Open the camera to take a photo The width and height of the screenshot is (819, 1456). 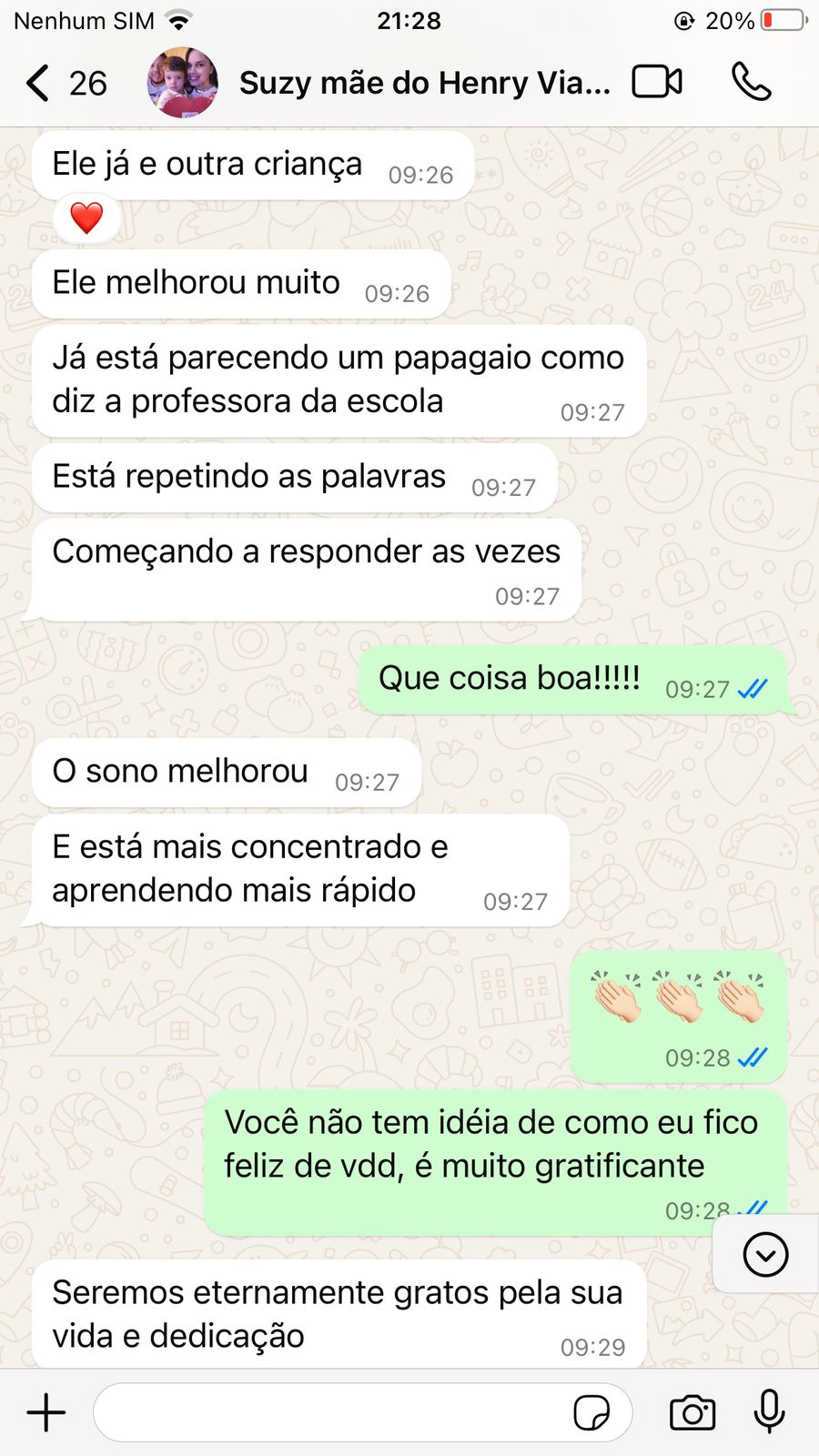click(693, 1412)
